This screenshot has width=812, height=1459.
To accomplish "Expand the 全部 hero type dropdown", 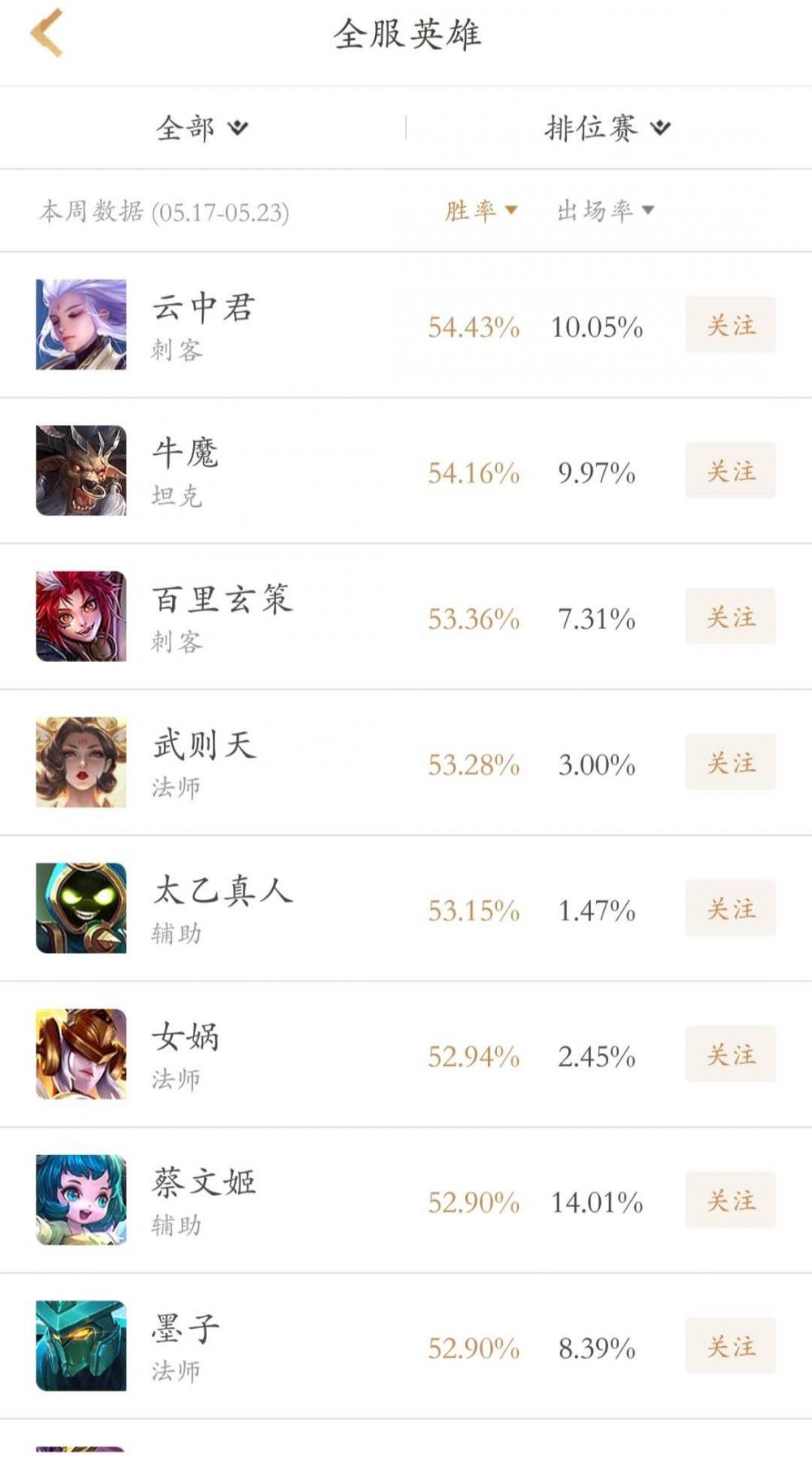I will point(202,128).
